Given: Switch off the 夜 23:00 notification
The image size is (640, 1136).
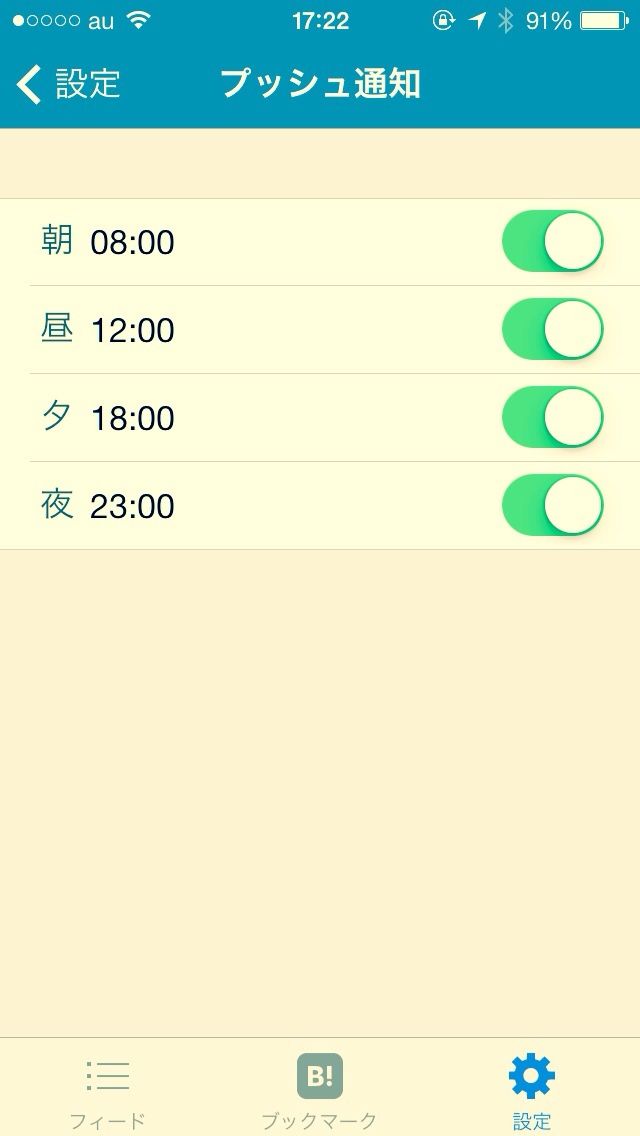Looking at the screenshot, I should coord(552,505).
